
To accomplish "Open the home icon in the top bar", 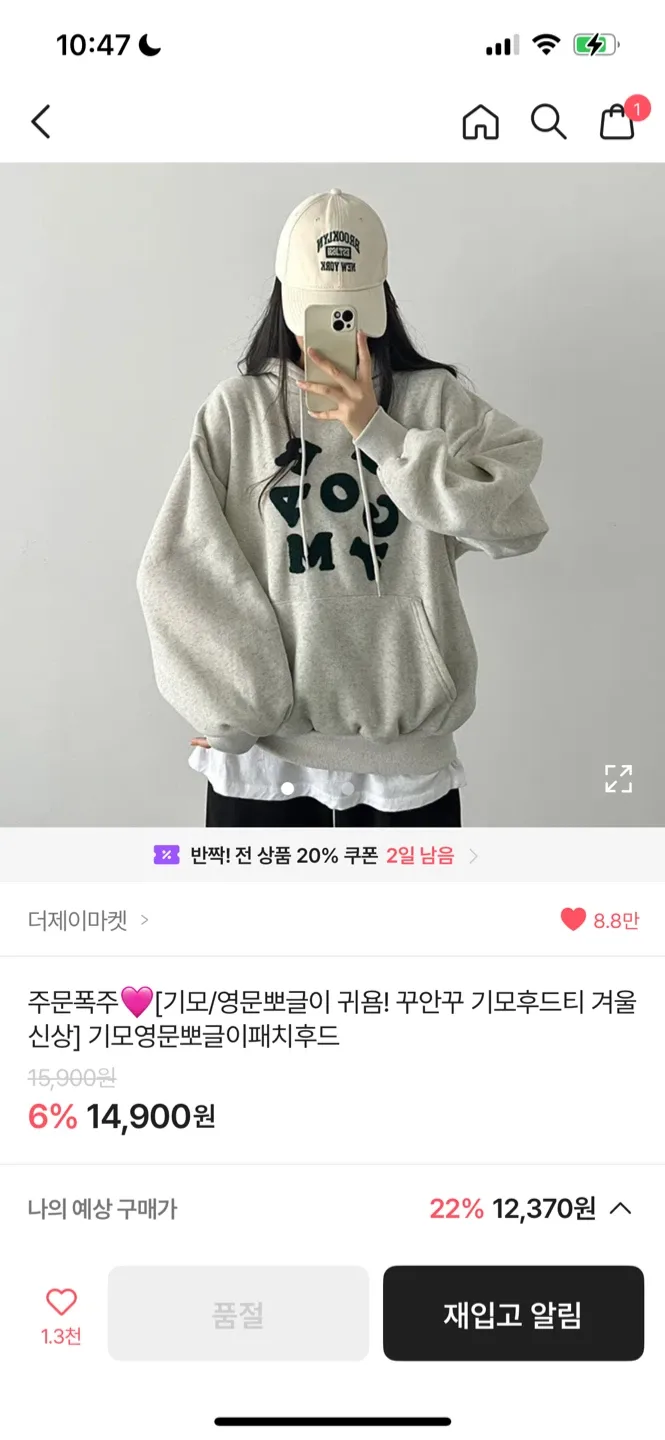I will click(x=480, y=122).
